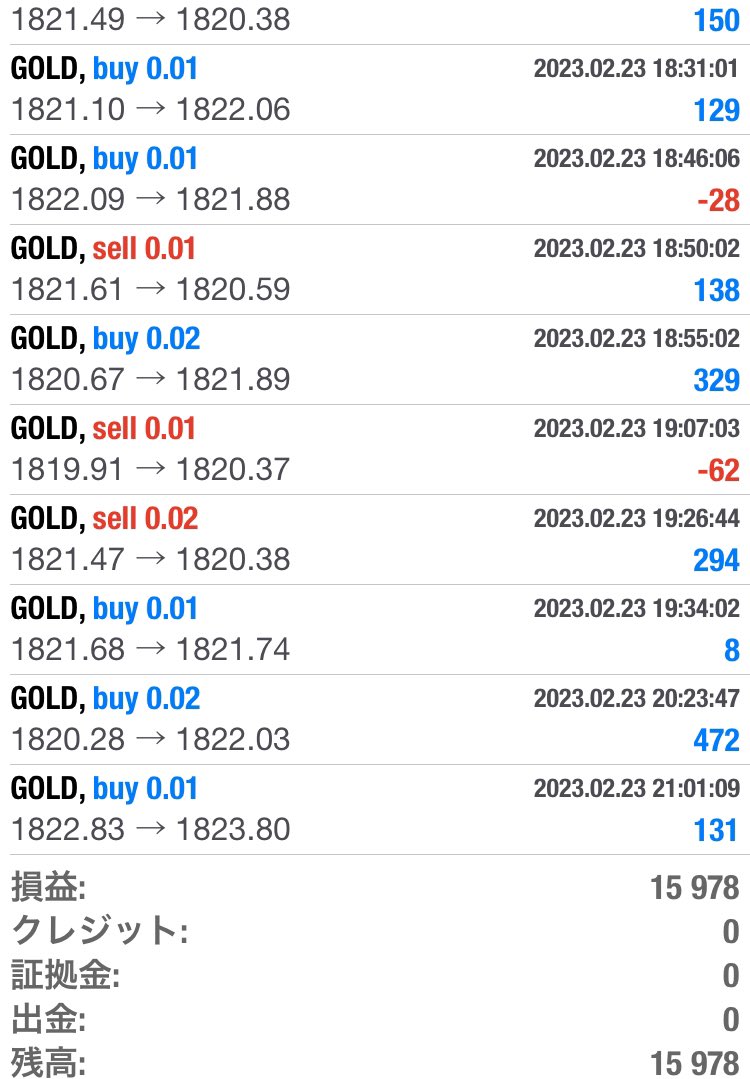Expand the GOLD buy trade from 18:31:01
The height and width of the screenshot is (1079, 750).
pyautogui.click(x=375, y=89)
